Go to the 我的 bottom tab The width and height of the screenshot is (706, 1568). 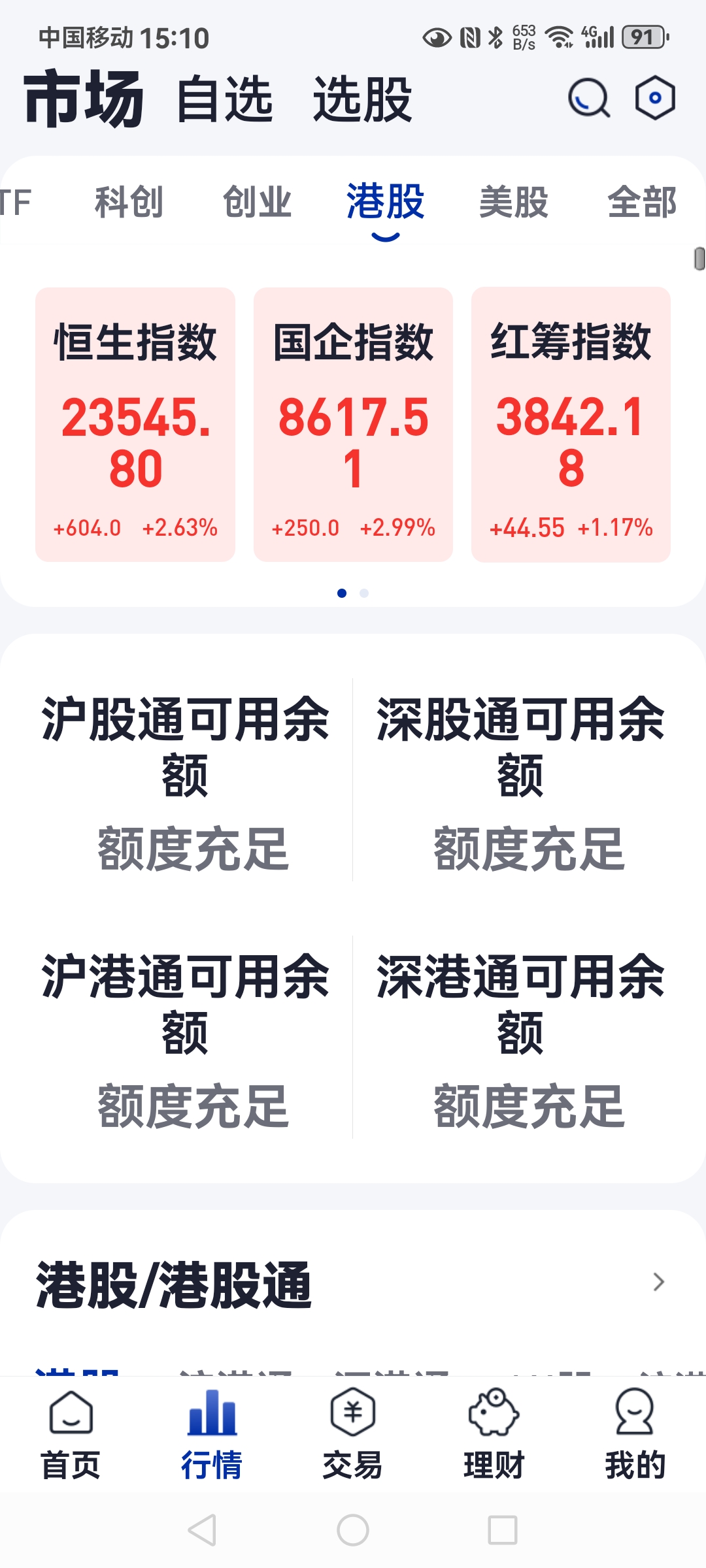[635, 1434]
